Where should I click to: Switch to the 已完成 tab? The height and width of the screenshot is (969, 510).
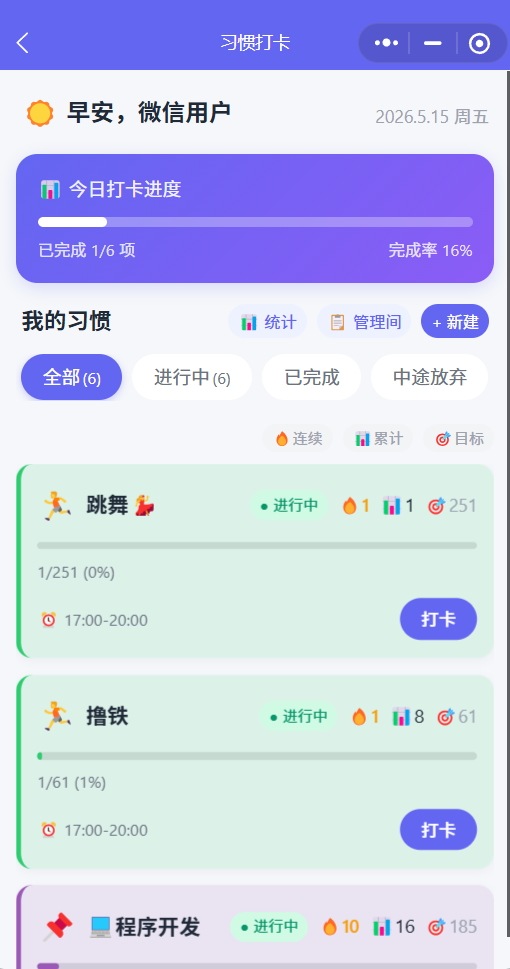(x=312, y=377)
